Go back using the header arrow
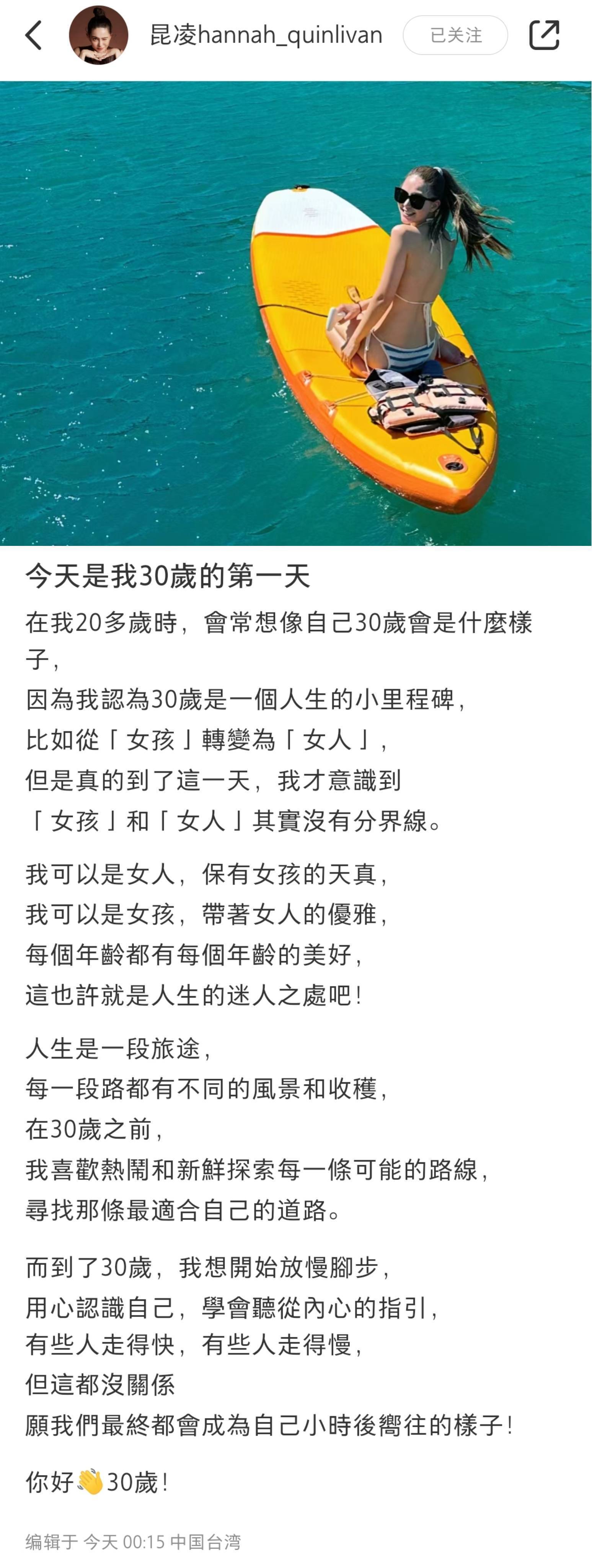592x1568 pixels. [x=33, y=35]
